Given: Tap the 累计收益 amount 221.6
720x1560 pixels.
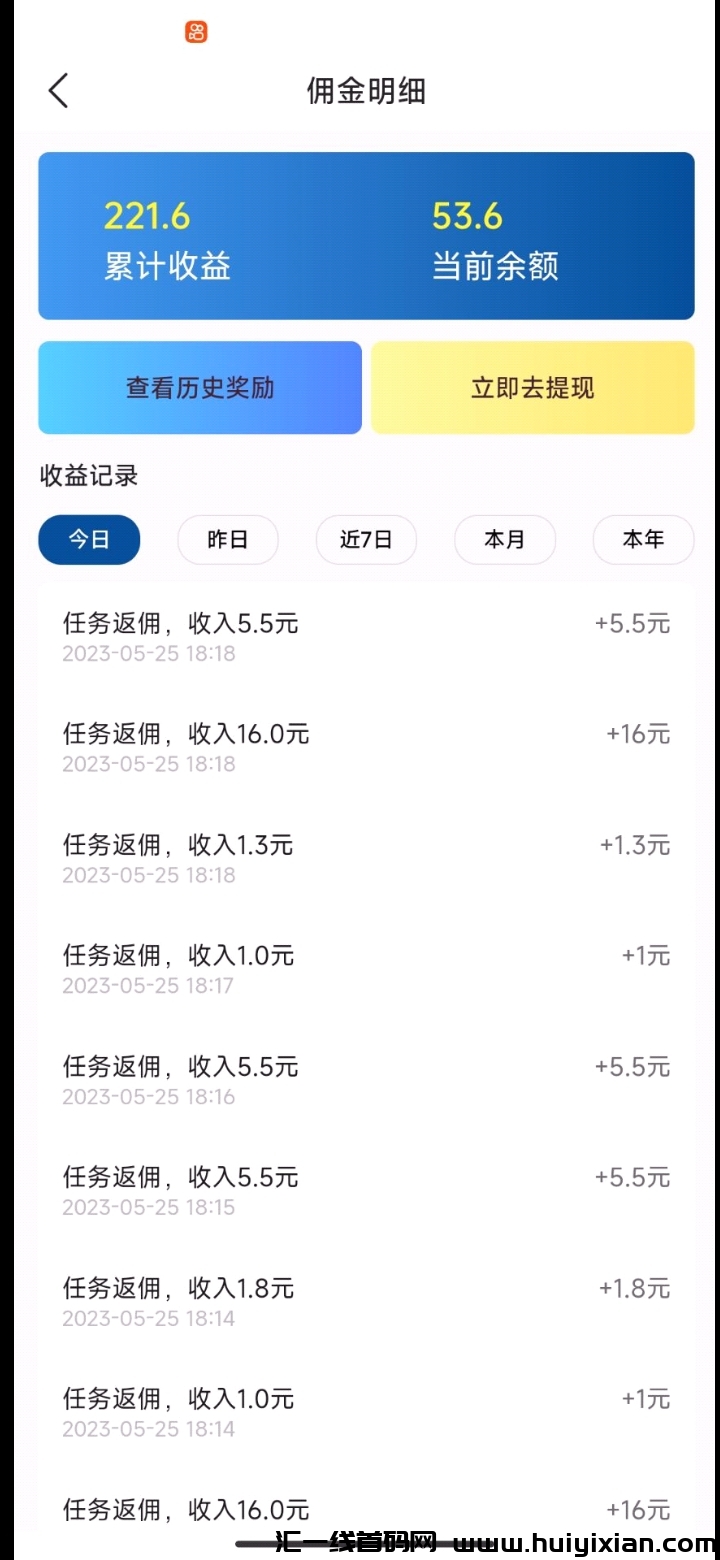Looking at the screenshot, I should [x=147, y=216].
